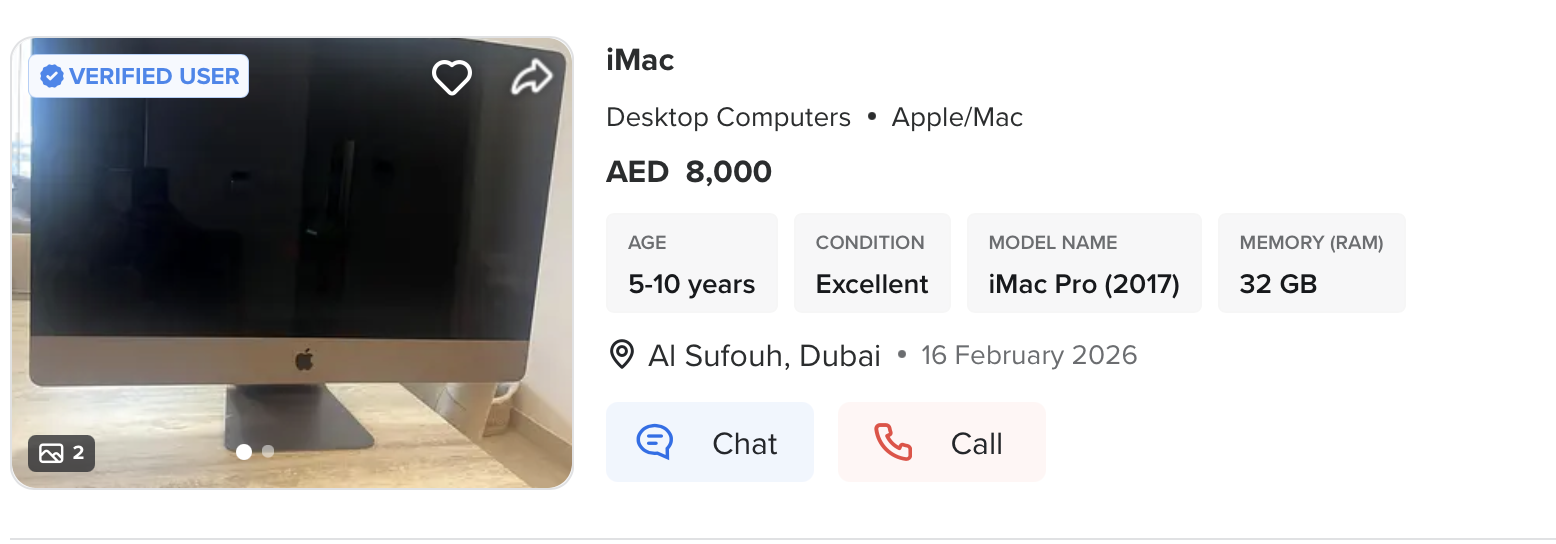Save the iMac listing to favorites
1556x544 pixels.
point(451,77)
